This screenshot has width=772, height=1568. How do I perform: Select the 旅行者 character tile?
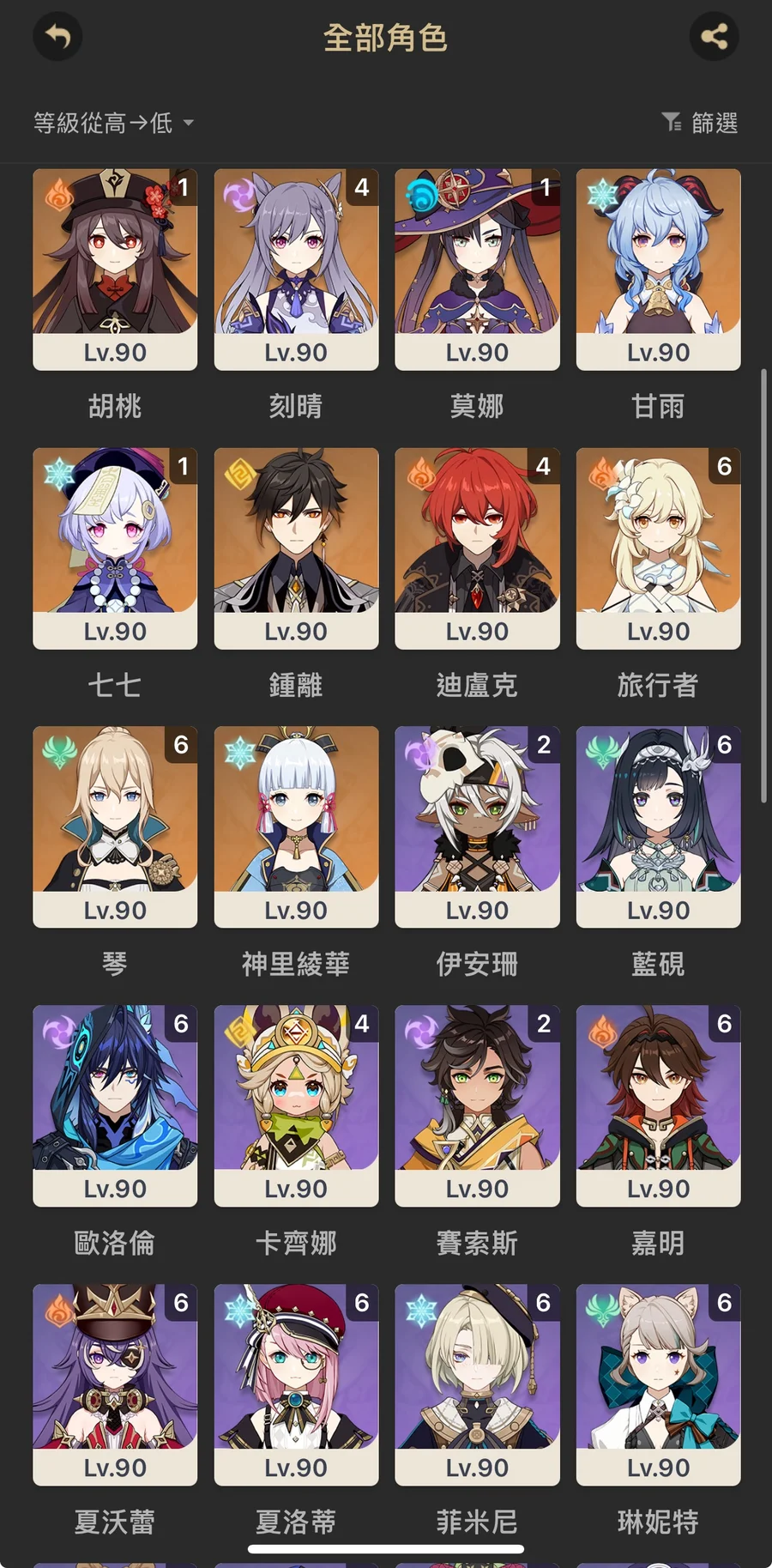[658, 548]
